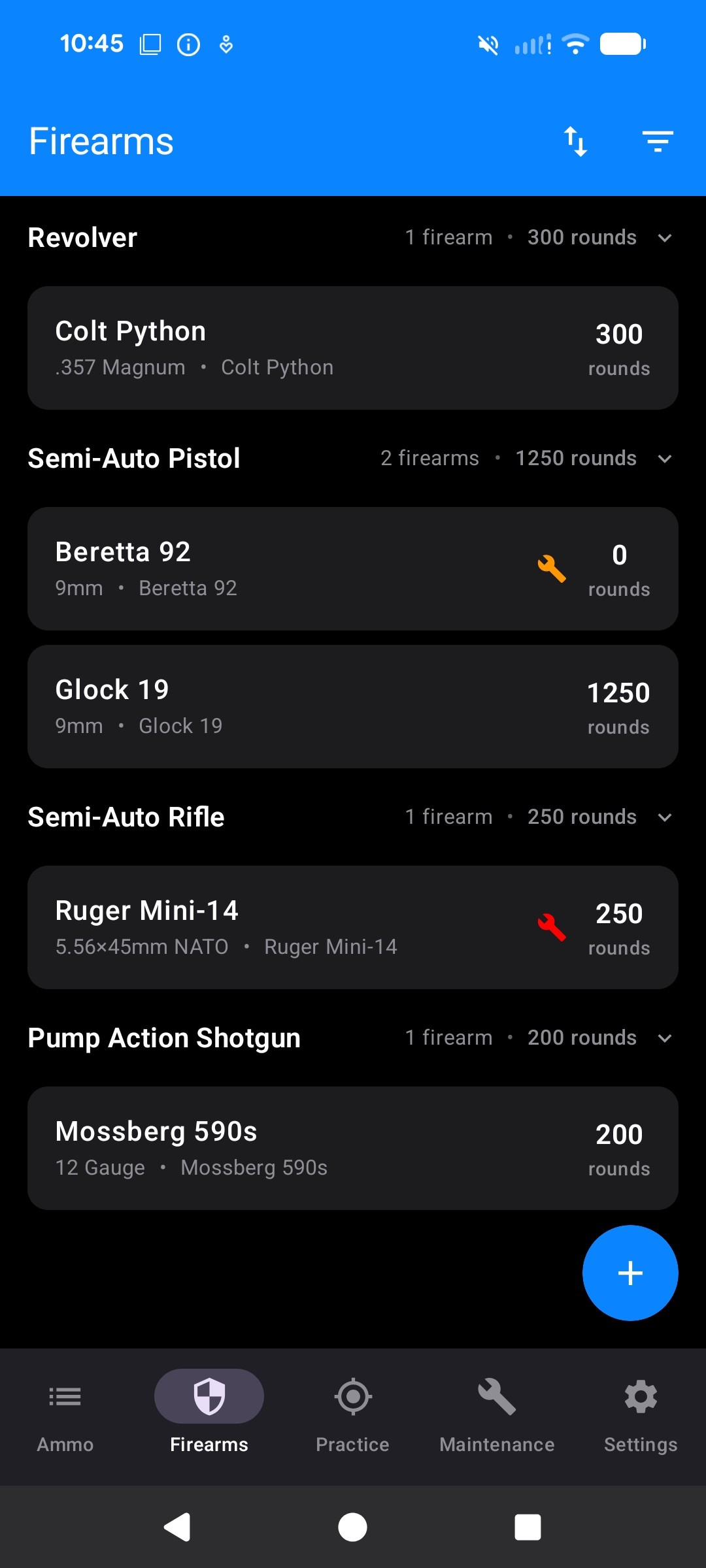The width and height of the screenshot is (706, 1568).
Task: Tap the orange wrench icon on Beretta 92
Action: [552, 568]
